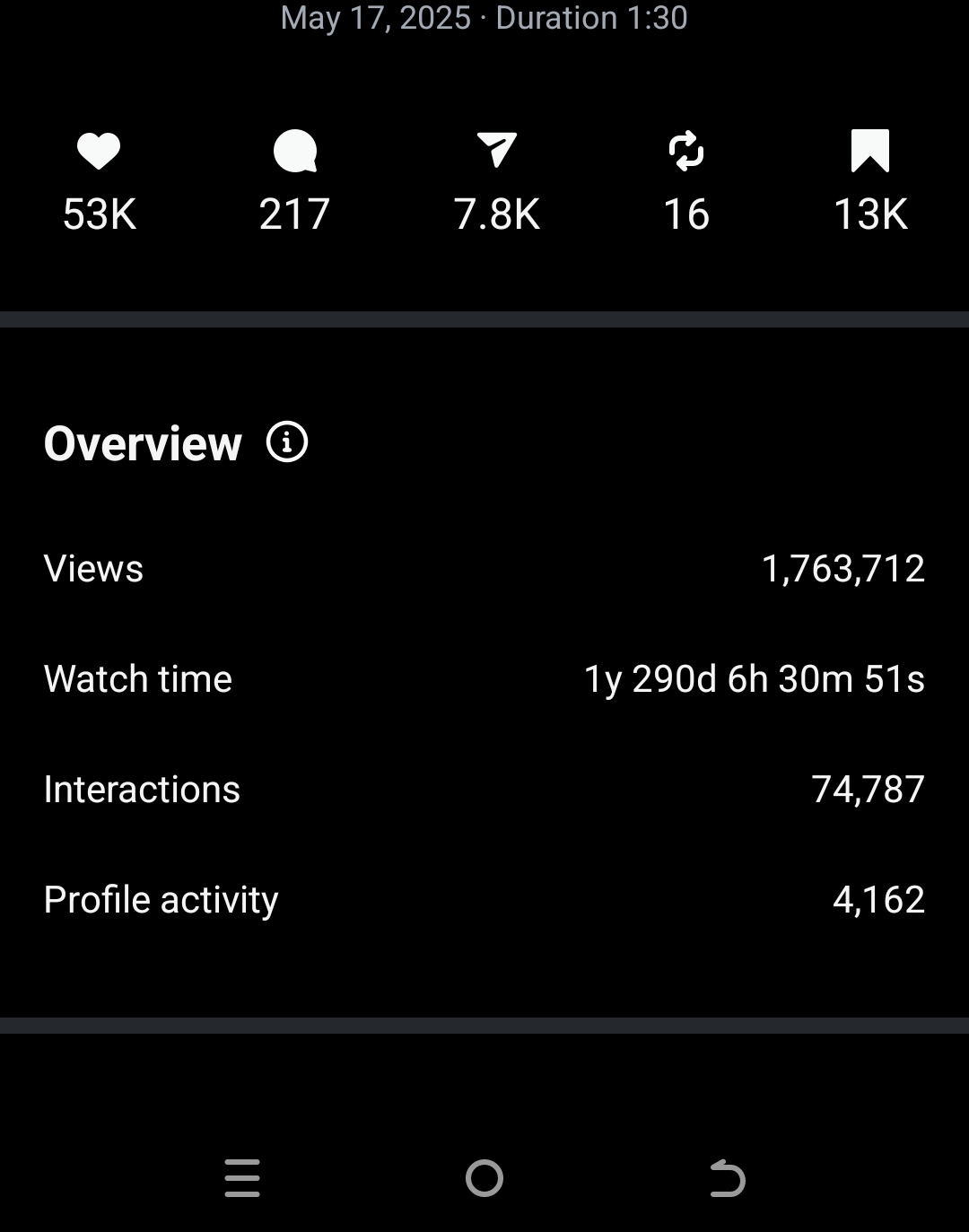This screenshot has width=969, height=1232.
Task: Open the Overview info icon
Action: coord(287,442)
